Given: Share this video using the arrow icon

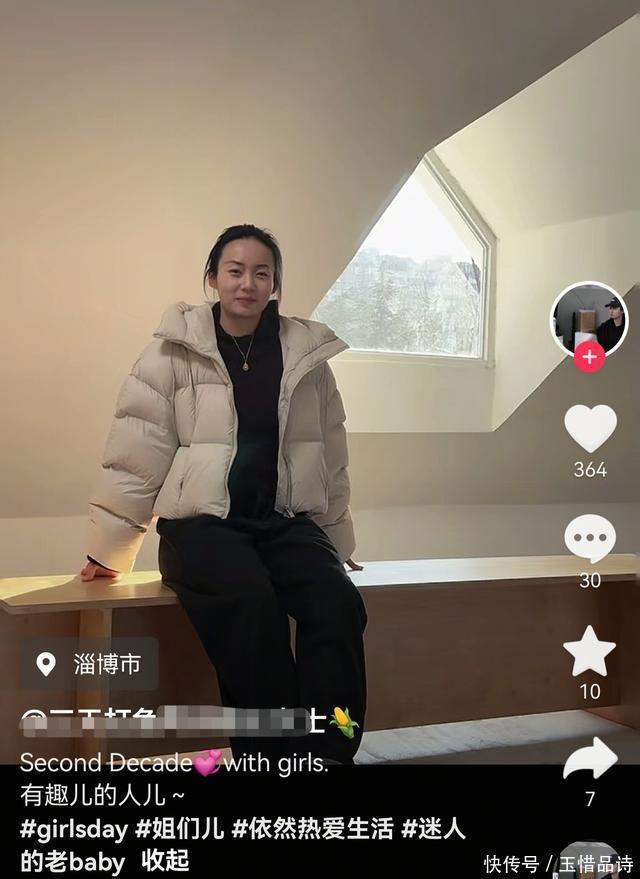Looking at the screenshot, I should click(590, 759).
